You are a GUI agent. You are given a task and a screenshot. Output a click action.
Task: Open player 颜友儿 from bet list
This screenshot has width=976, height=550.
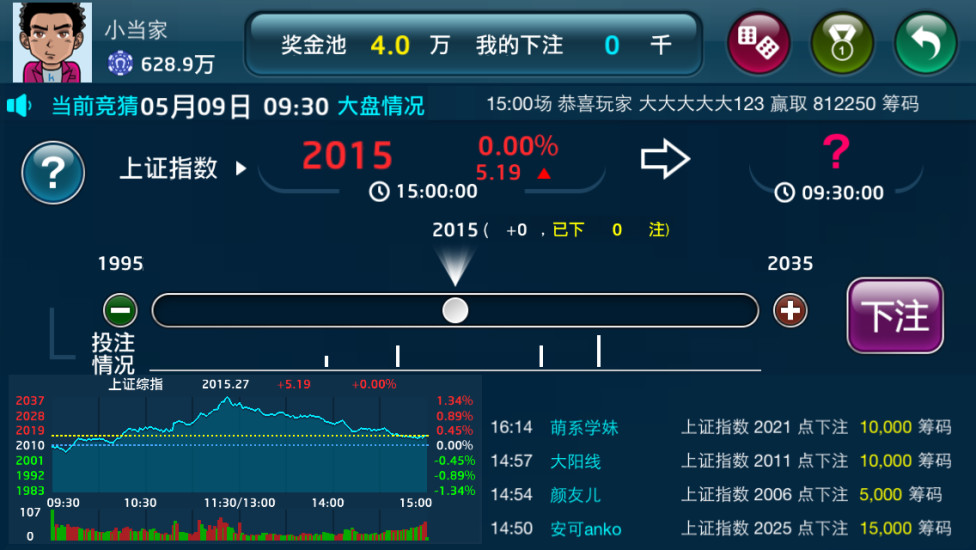pyautogui.click(x=575, y=494)
